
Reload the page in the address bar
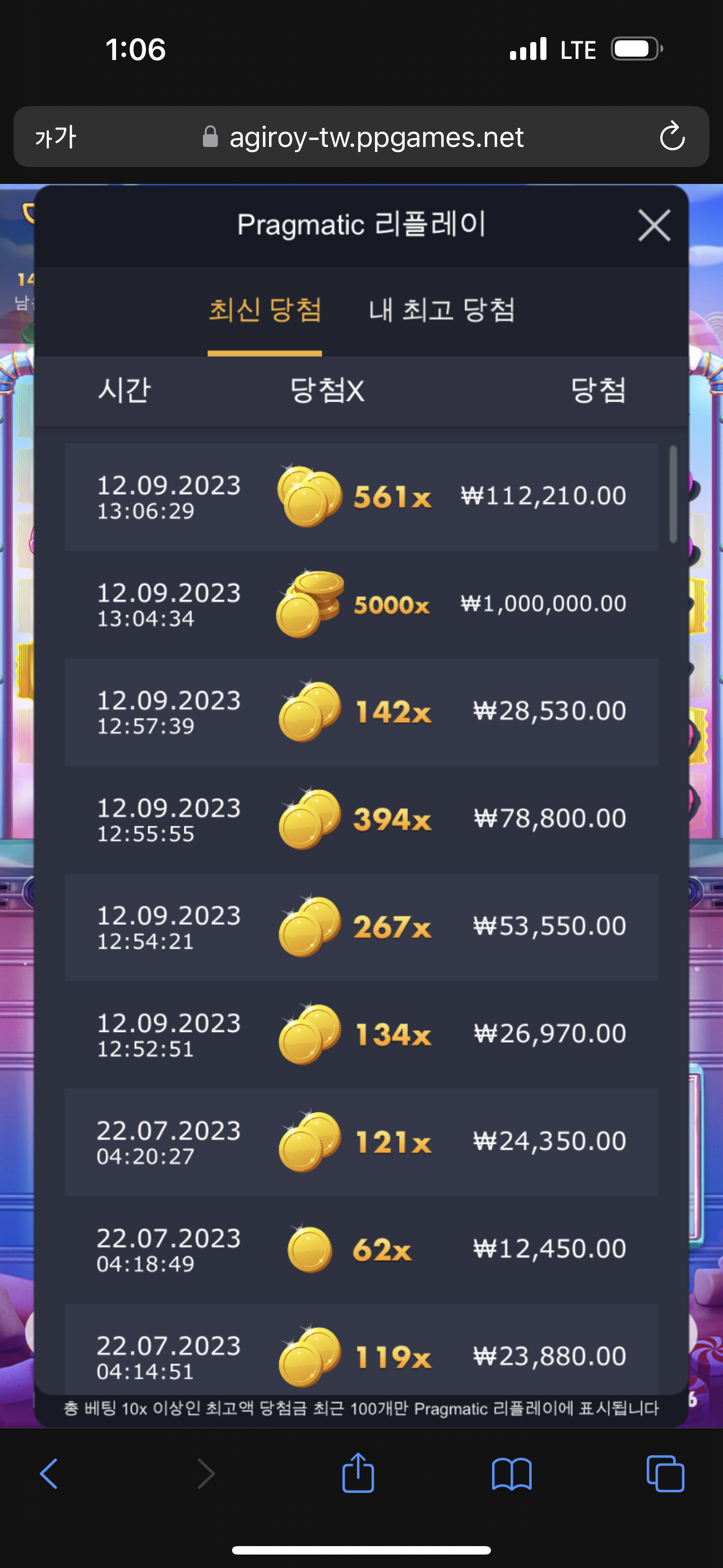(672, 136)
